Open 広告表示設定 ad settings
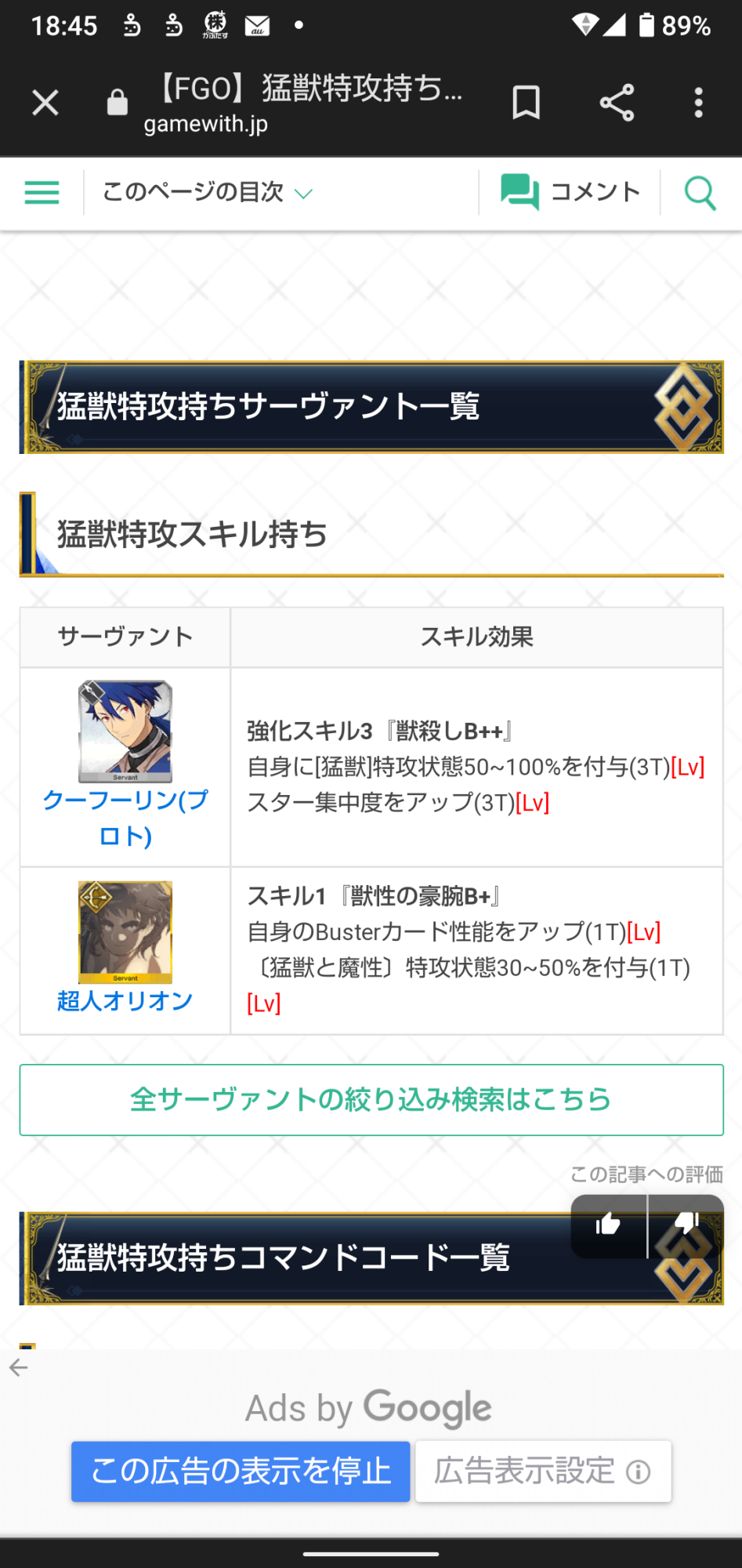This screenshot has width=742, height=1568. [543, 1472]
